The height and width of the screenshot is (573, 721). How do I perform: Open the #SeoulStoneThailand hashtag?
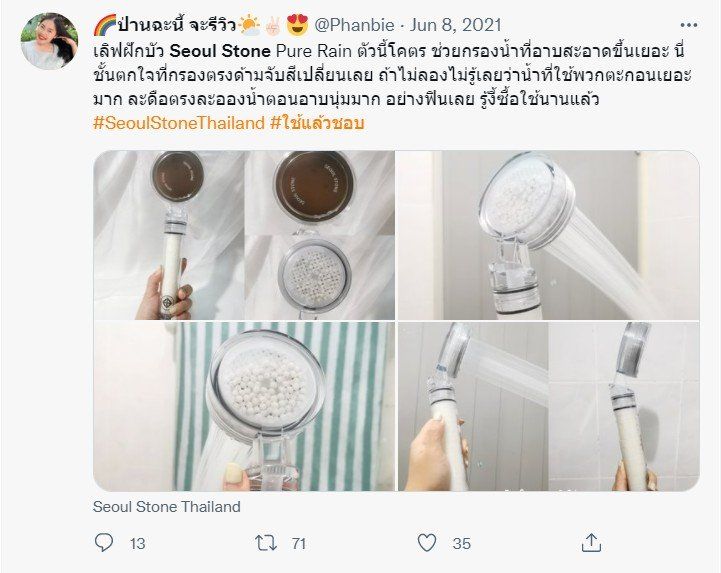(x=178, y=122)
